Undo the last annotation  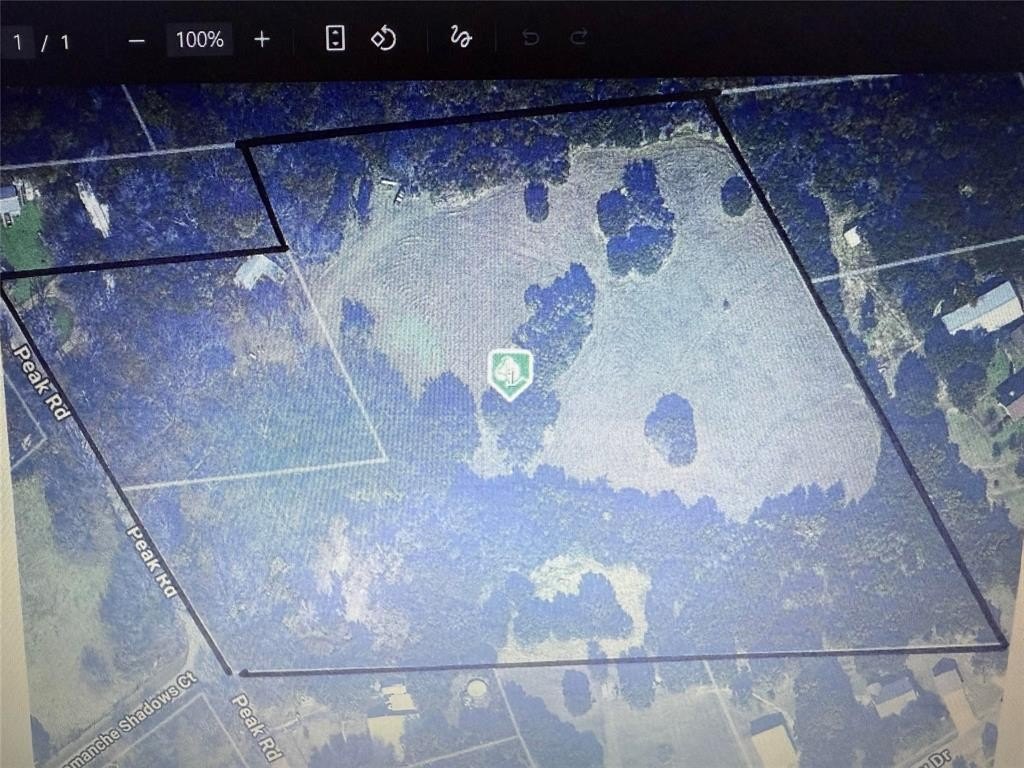pyautogui.click(x=531, y=39)
